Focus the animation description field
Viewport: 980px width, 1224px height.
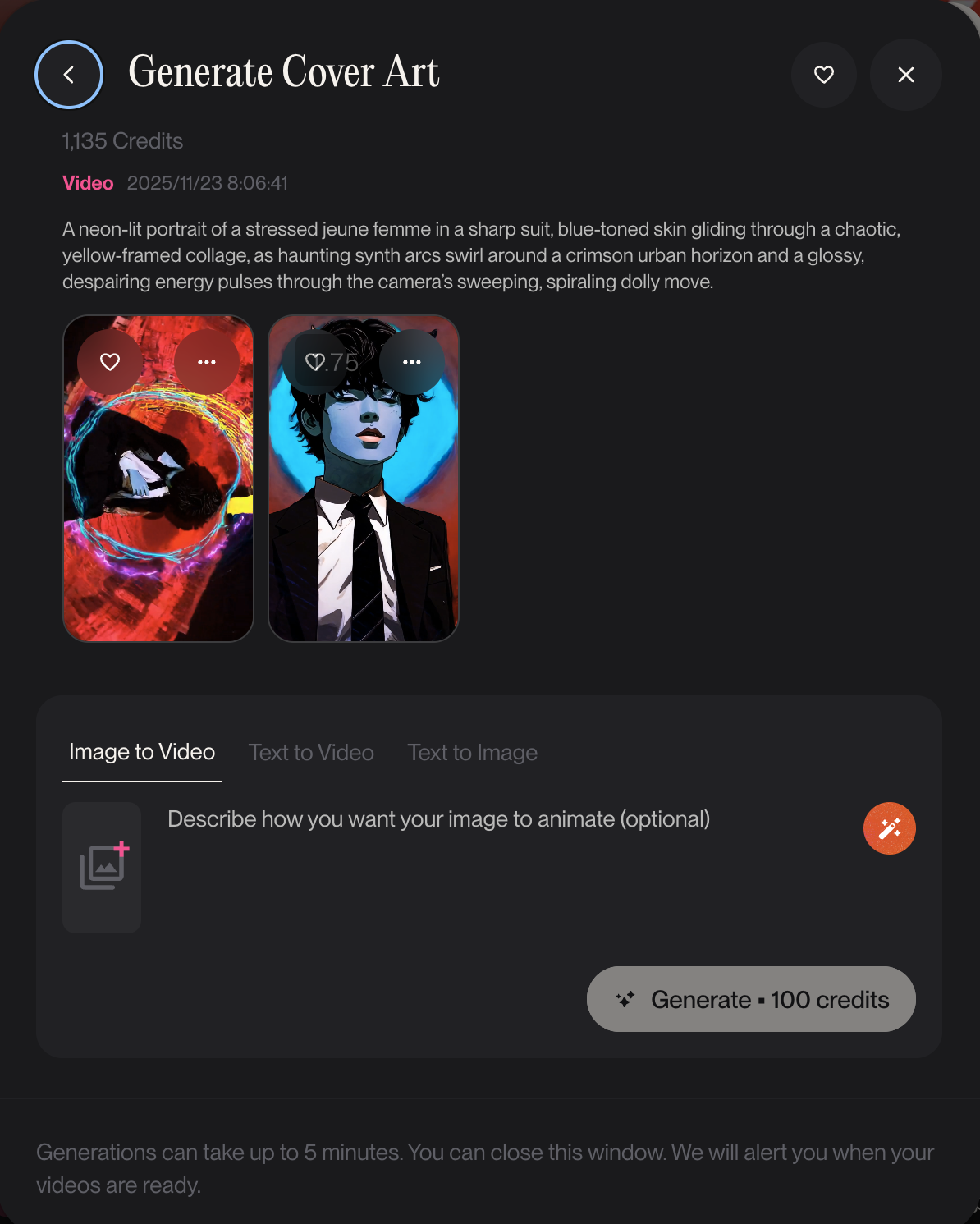pos(492,862)
